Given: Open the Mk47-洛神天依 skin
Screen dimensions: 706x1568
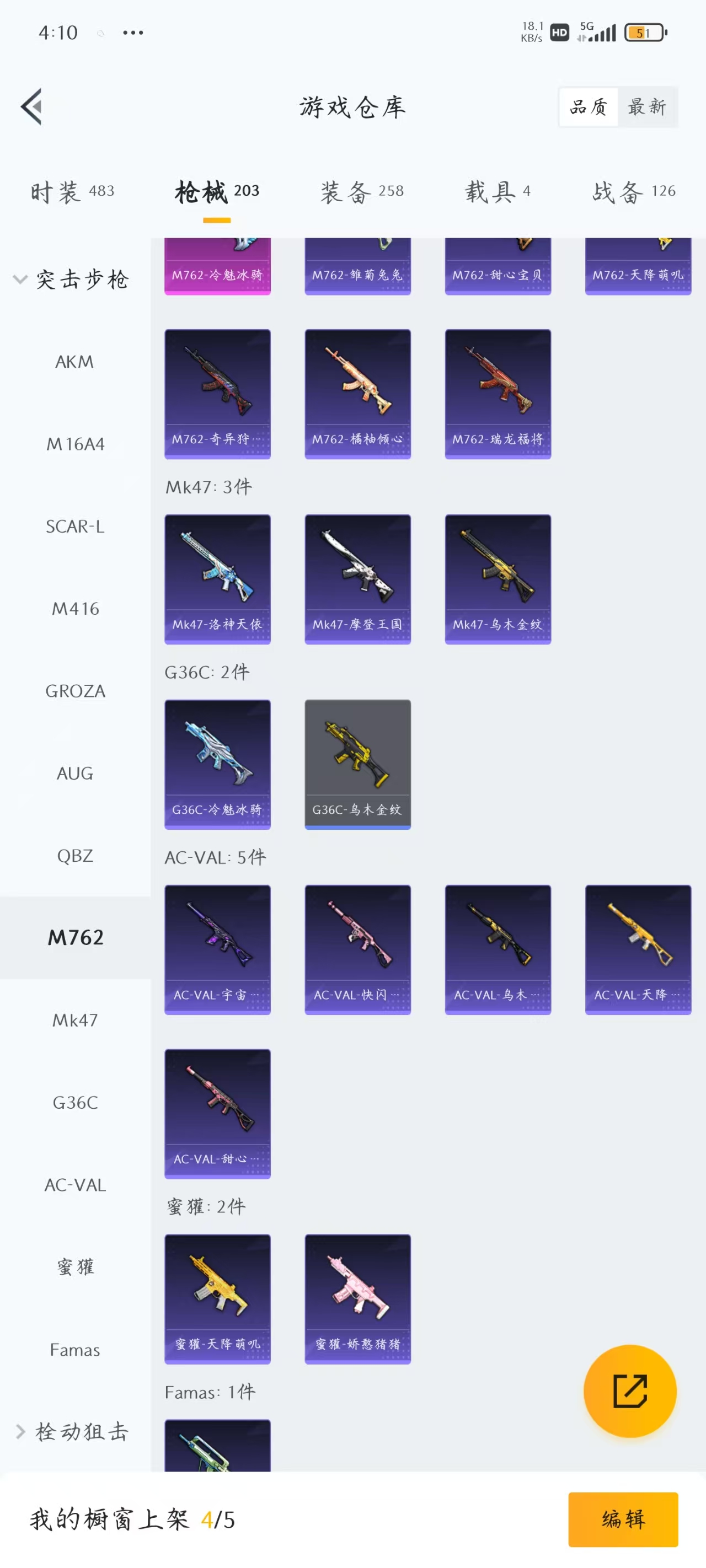Looking at the screenshot, I should 217,578.
